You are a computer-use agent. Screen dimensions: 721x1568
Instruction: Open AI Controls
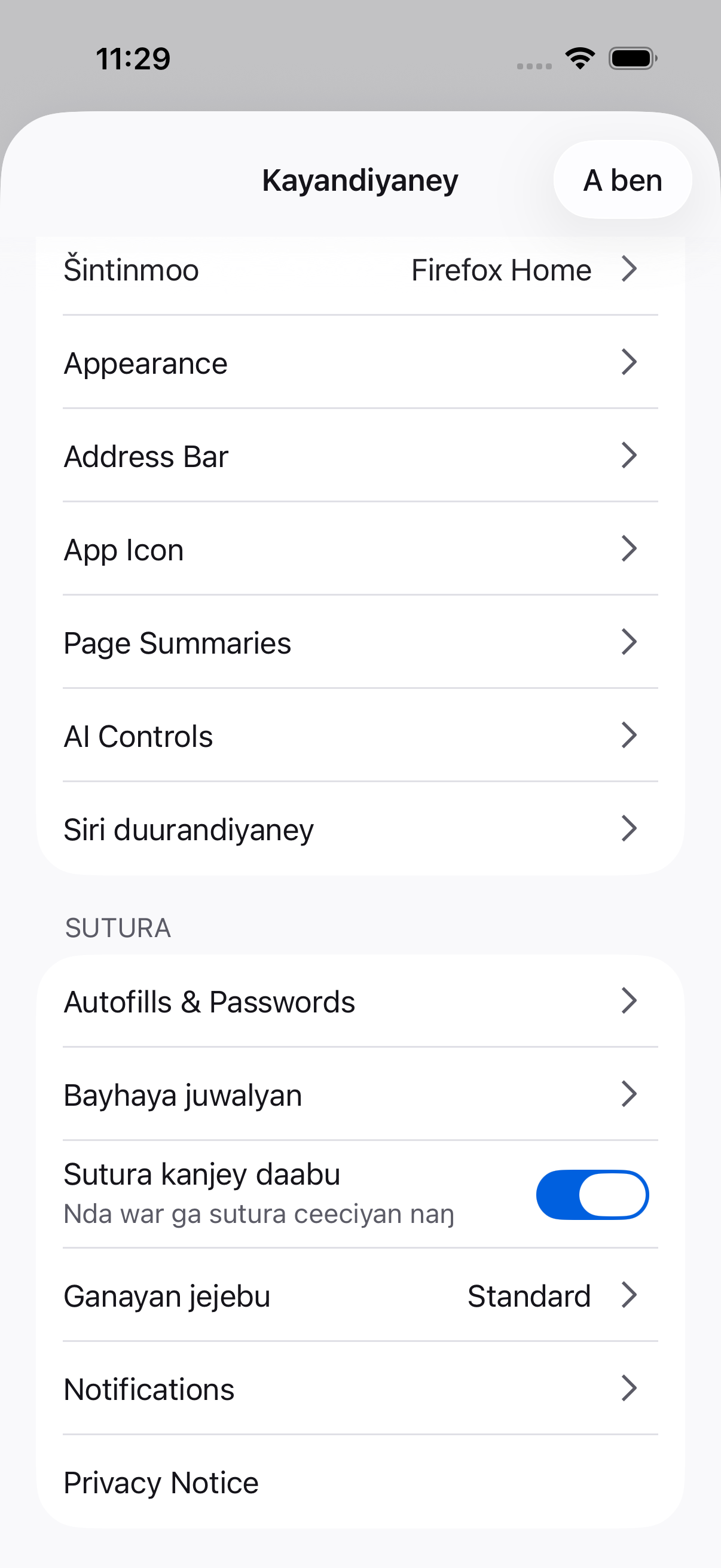(360, 737)
